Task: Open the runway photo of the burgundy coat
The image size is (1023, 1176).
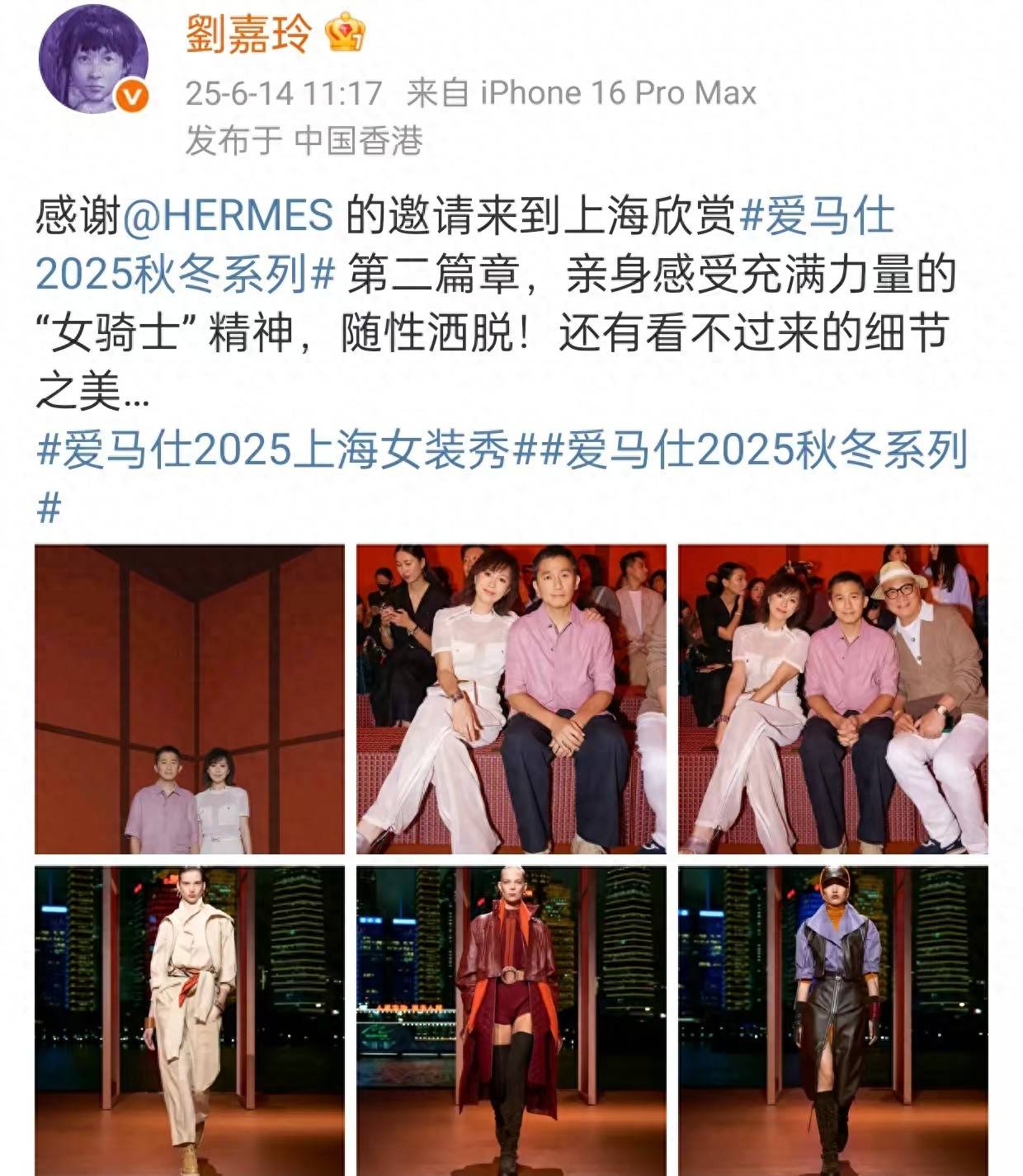Action: (511, 1020)
